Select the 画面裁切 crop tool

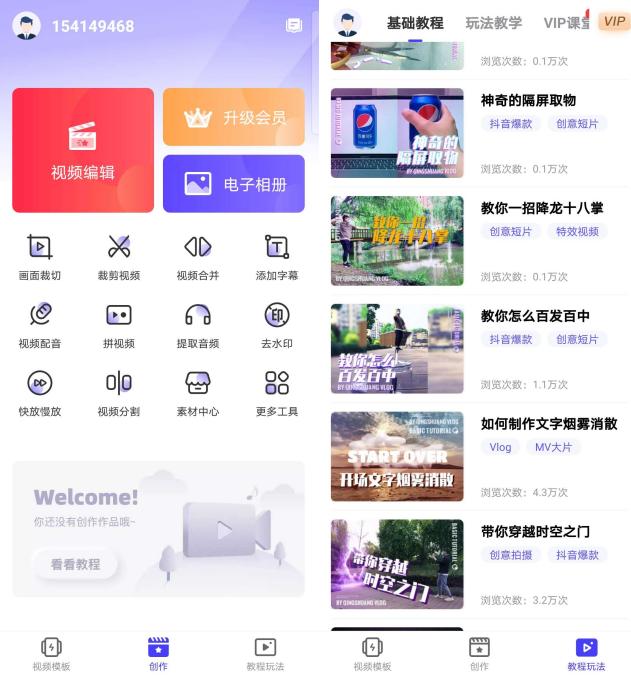40,255
